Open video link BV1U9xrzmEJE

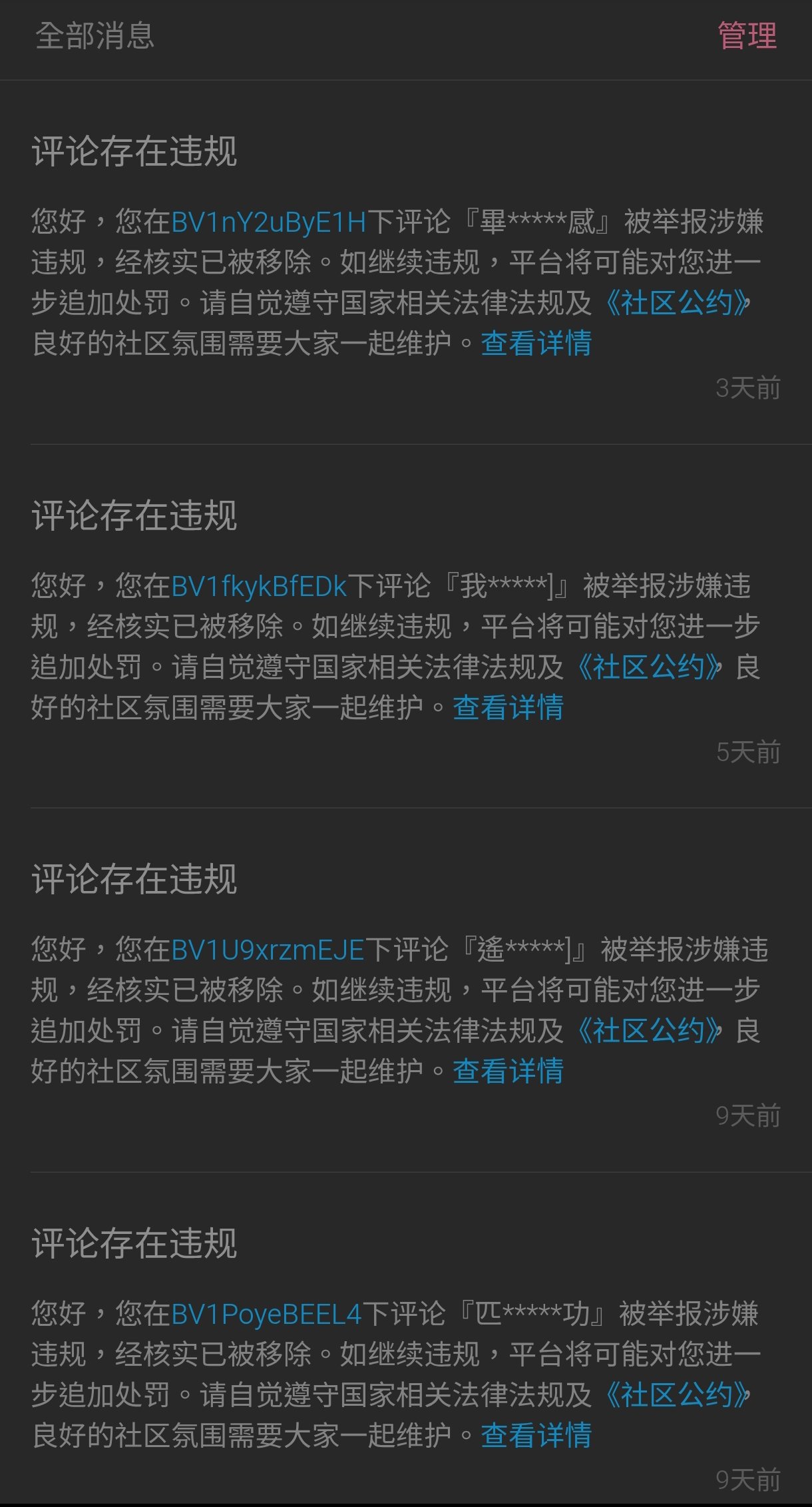(x=268, y=950)
